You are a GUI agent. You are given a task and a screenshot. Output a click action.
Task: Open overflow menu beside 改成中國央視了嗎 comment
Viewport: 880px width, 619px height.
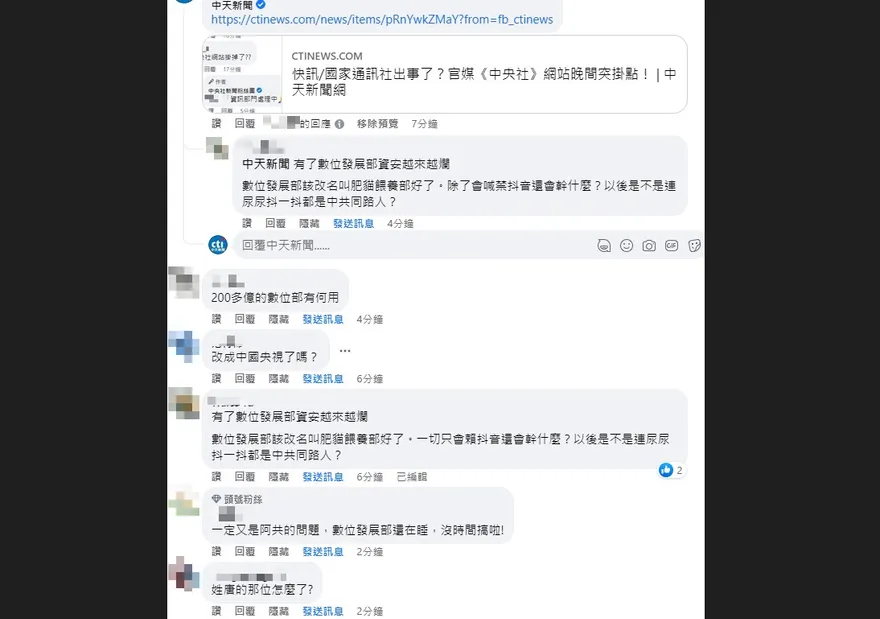pos(345,351)
